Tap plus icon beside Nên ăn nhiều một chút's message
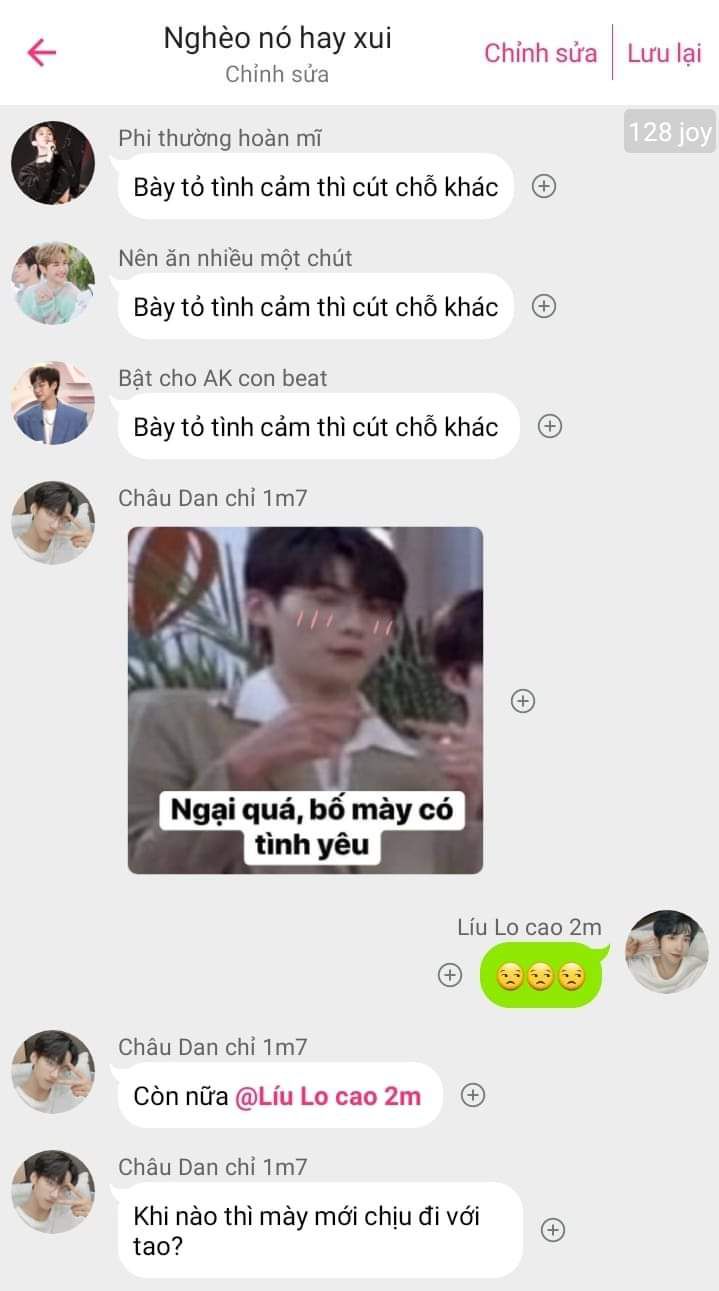Image resolution: width=719 pixels, height=1291 pixels. click(544, 306)
